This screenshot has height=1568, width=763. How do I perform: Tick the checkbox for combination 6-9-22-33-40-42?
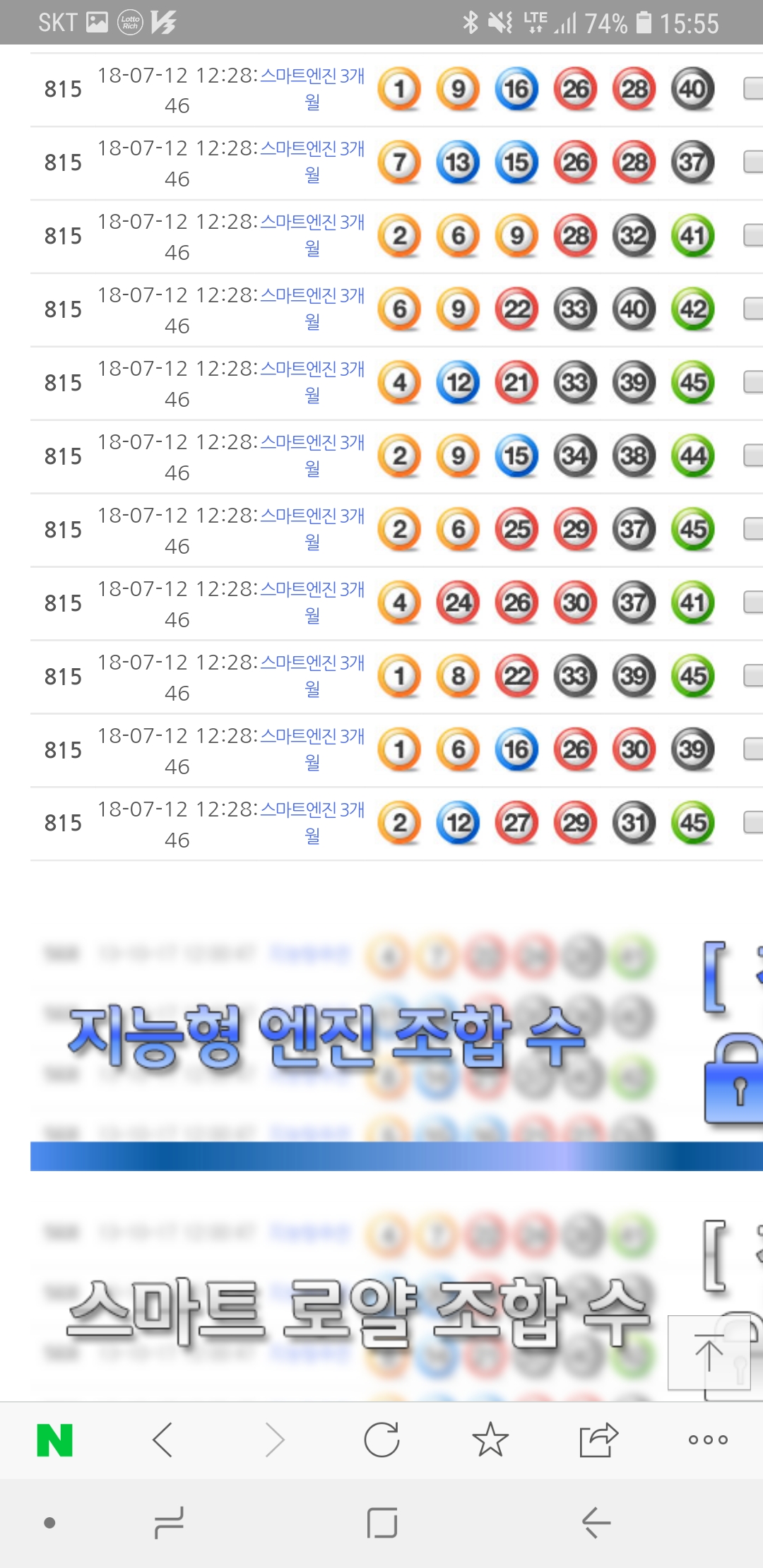coord(753,309)
